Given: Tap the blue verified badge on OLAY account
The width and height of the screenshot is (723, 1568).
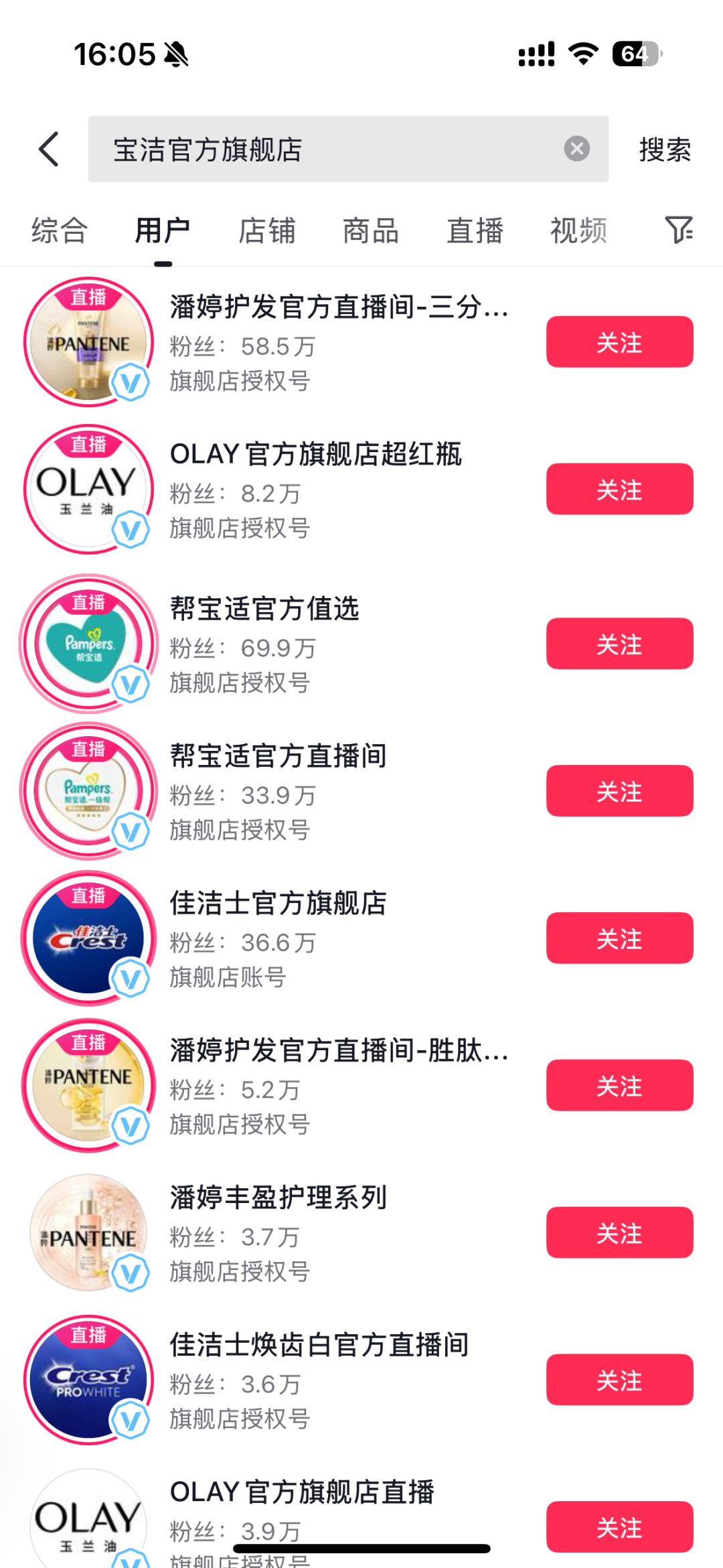Looking at the screenshot, I should [x=132, y=529].
